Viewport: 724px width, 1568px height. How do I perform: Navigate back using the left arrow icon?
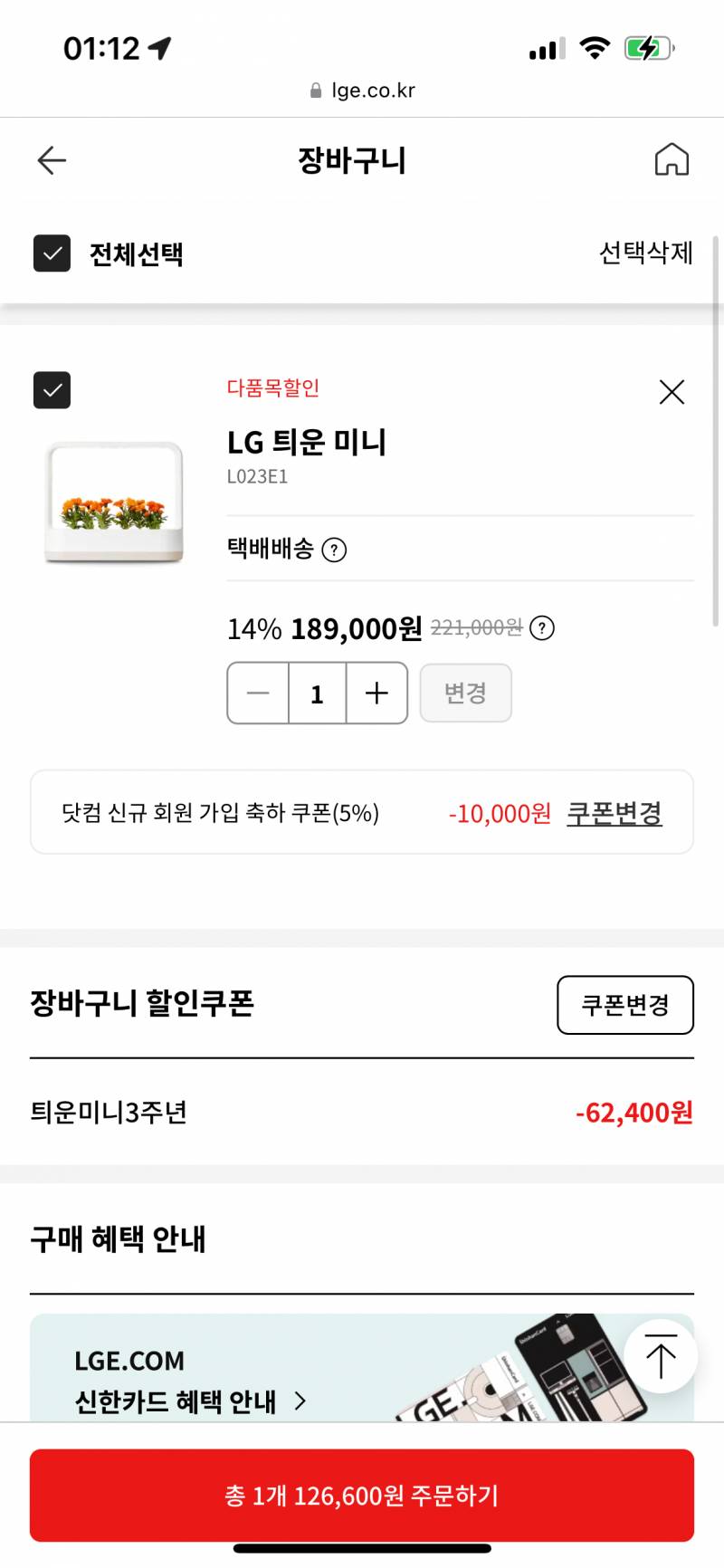point(52,160)
